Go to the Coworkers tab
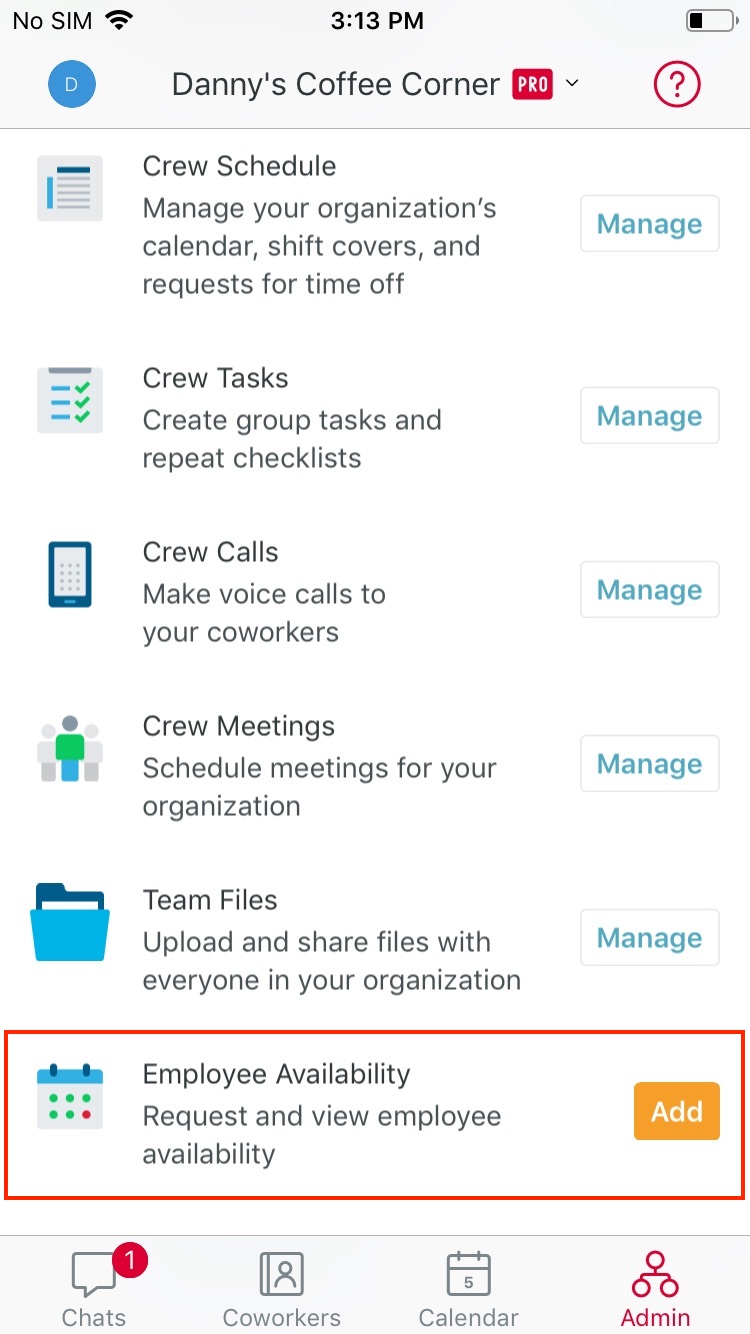This screenshot has width=750, height=1334. click(x=282, y=1288)
